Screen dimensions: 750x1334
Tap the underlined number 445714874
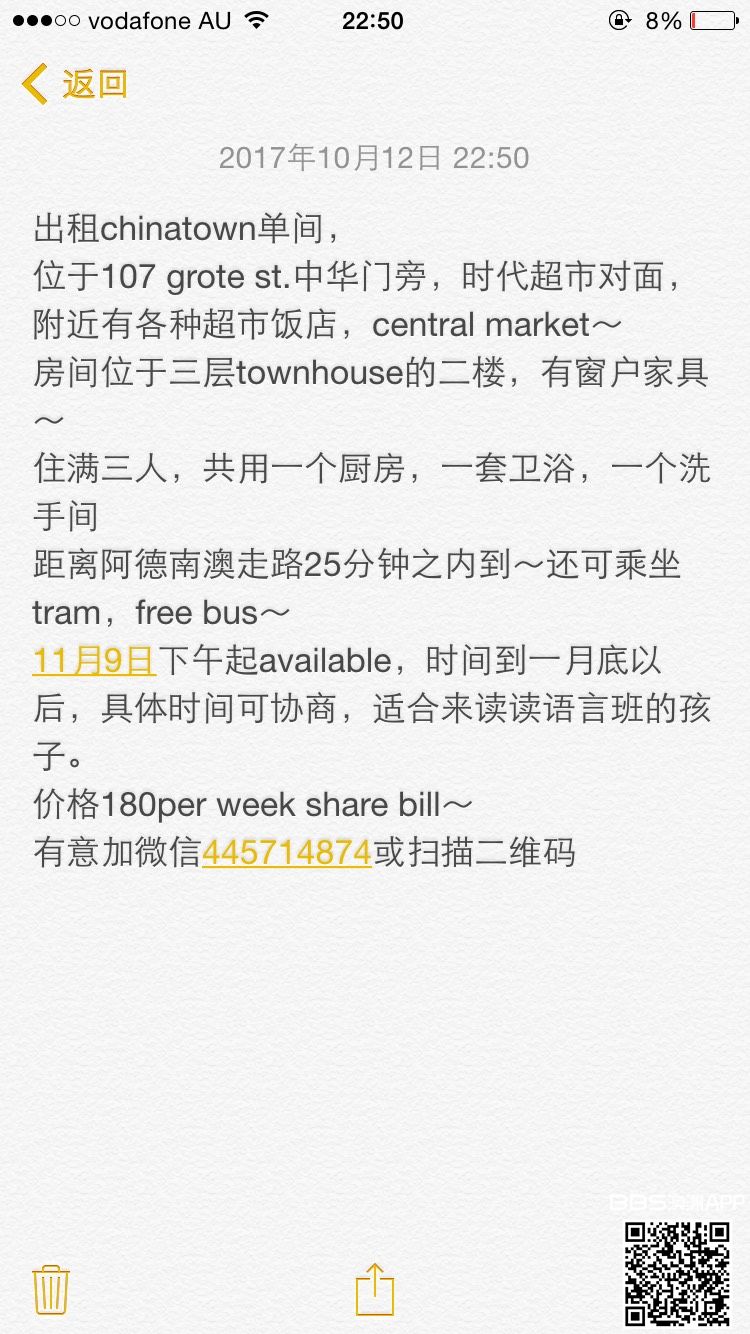click(287, 853)
